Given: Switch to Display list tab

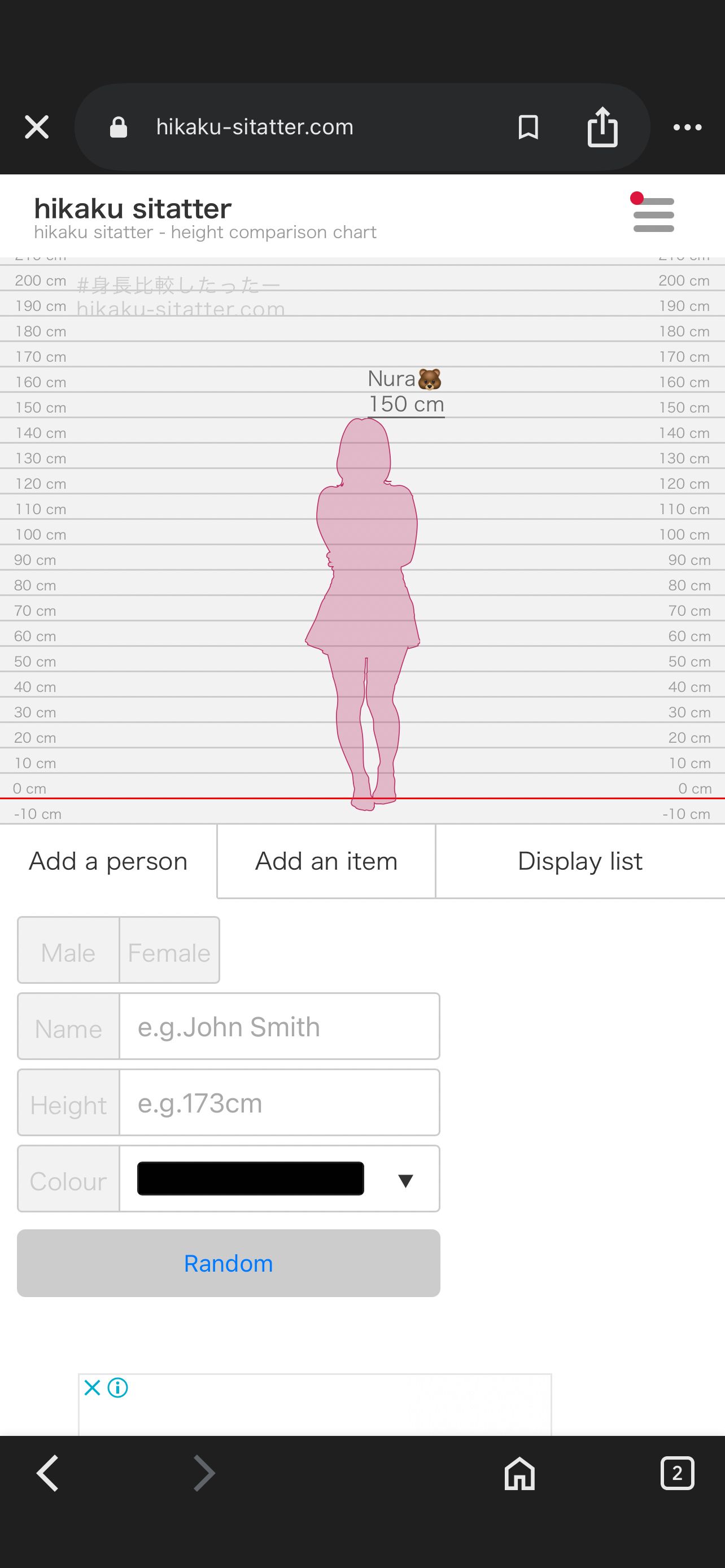Looking at the screenshot, I should click(x=579, y=861).
